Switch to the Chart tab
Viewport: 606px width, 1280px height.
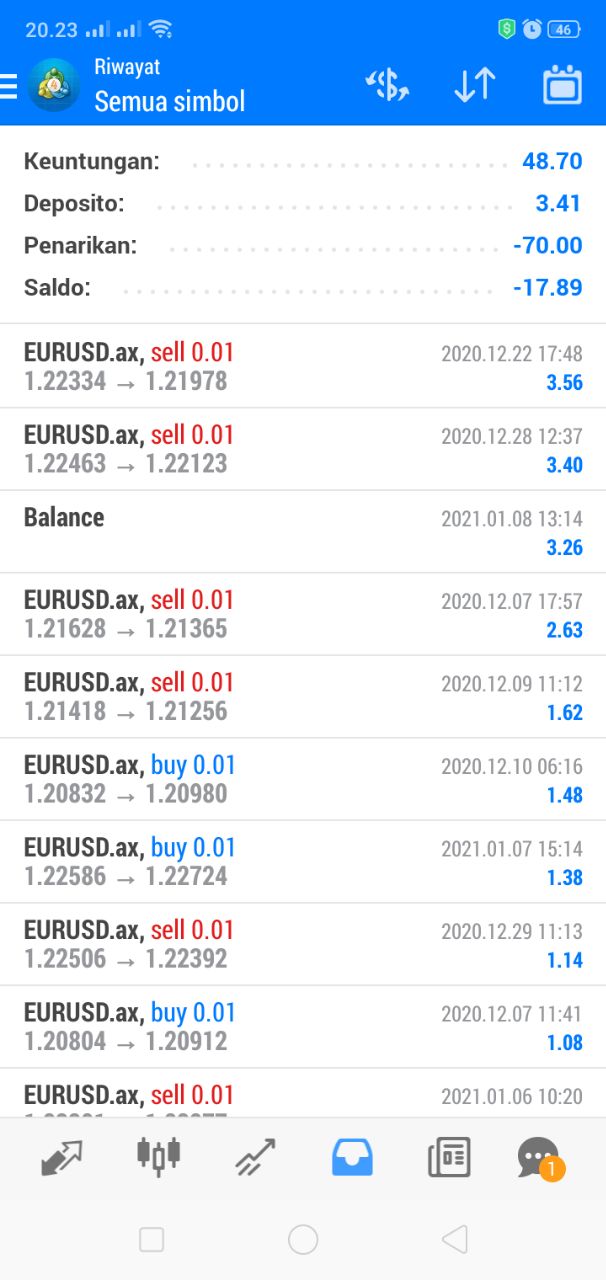[158, 1158]
